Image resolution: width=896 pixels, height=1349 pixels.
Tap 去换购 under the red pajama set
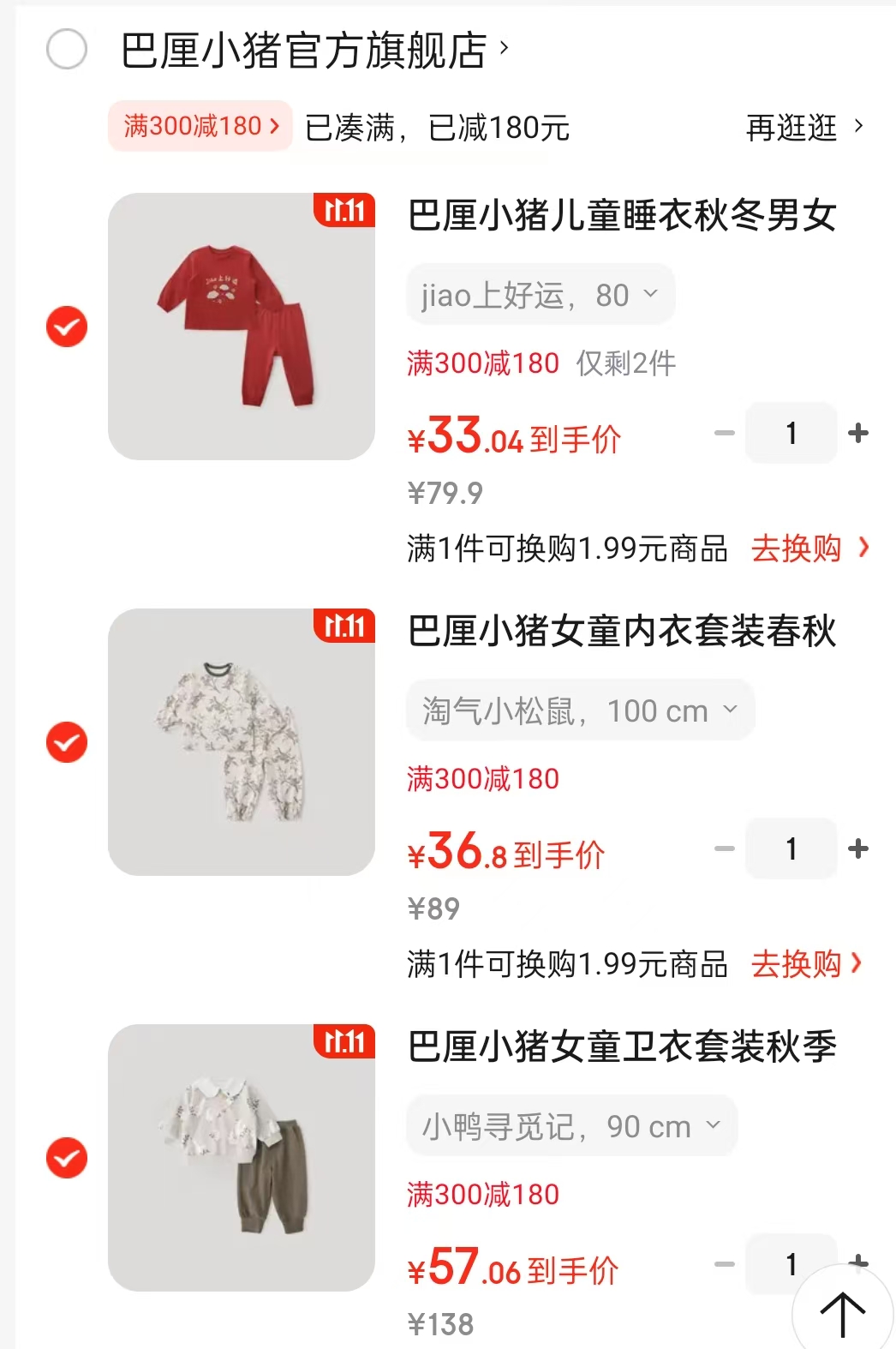click(x=796, y=548)
